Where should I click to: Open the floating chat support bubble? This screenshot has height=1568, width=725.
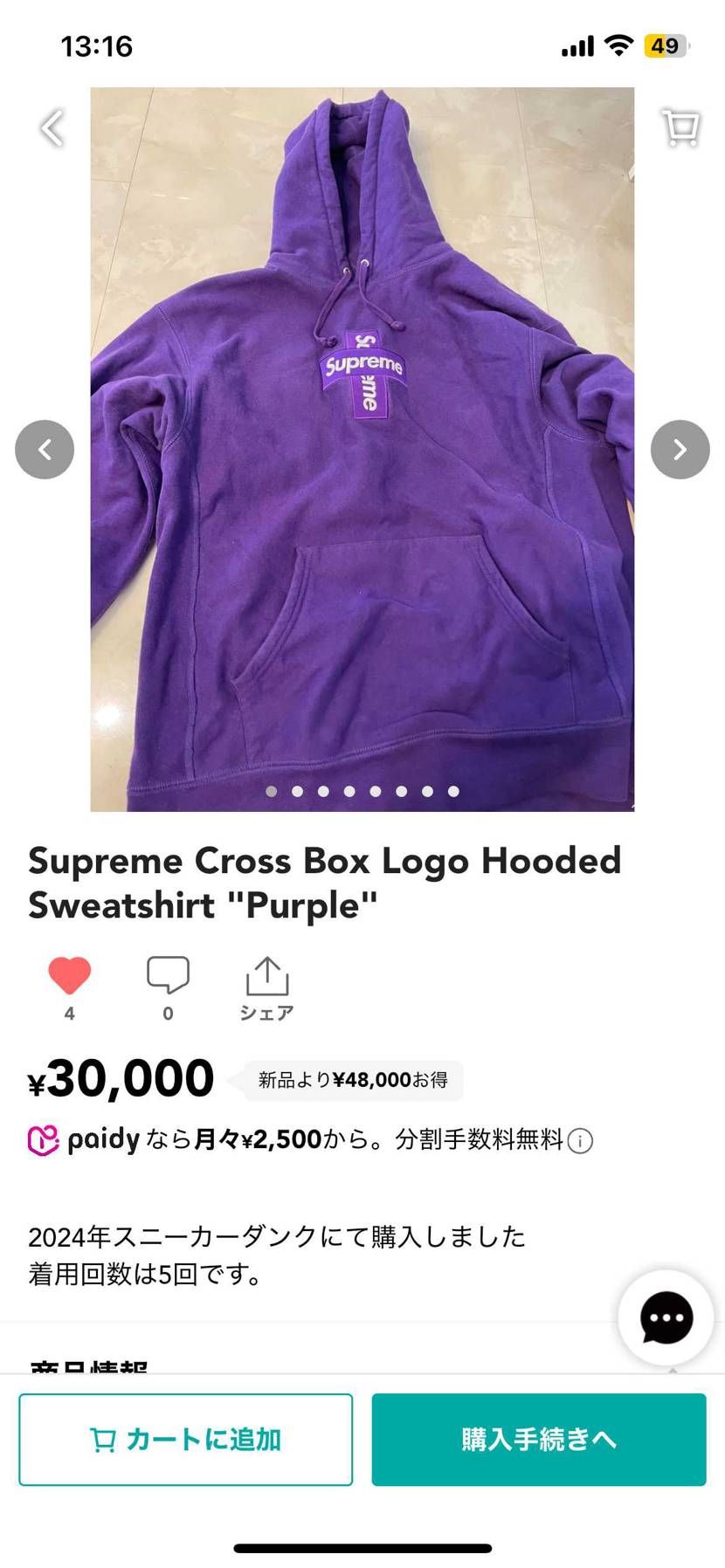[665, 1318]
